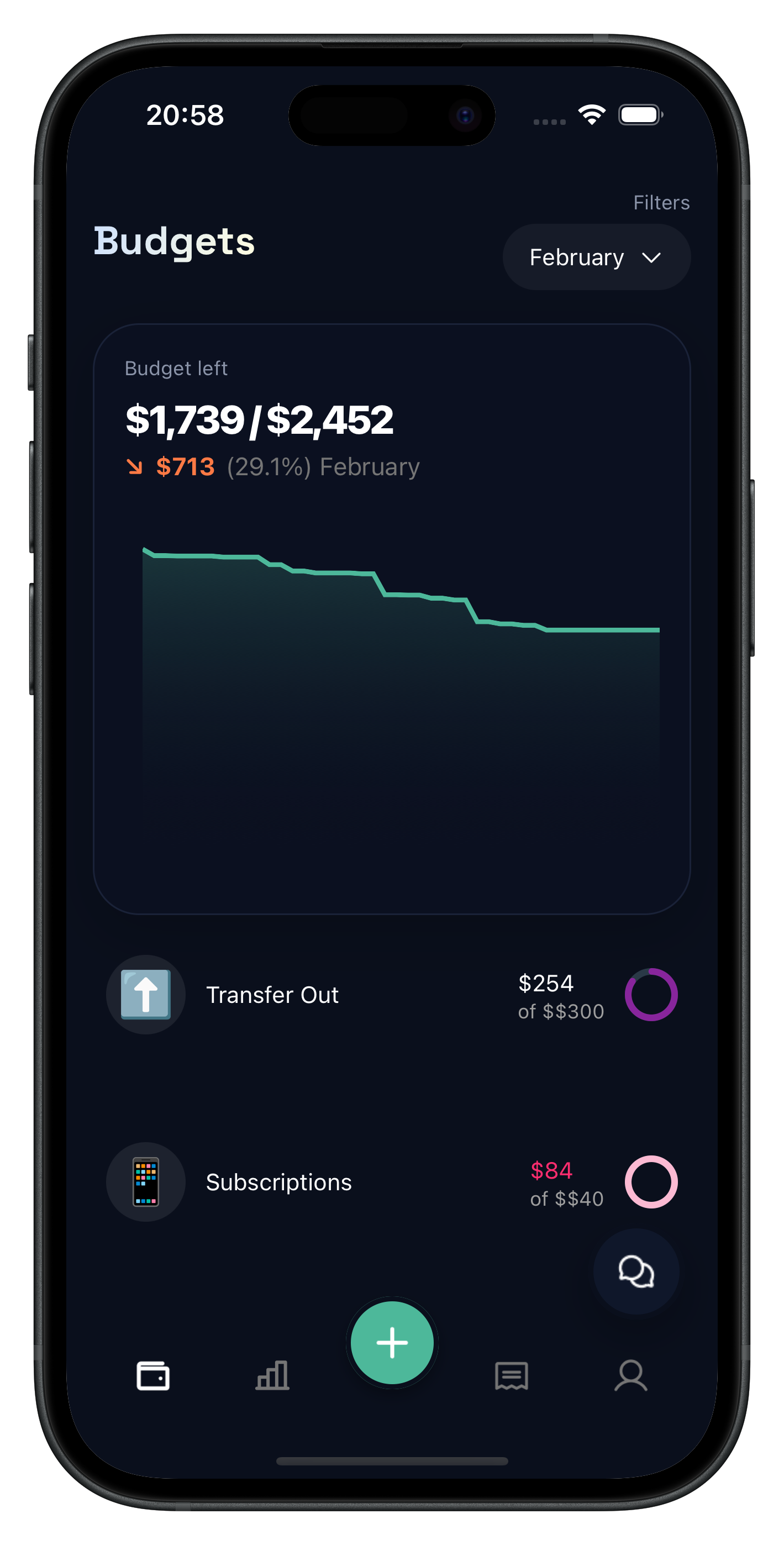View transactions via the receipt icon
This screenshot has height=1545, width=784.
[512, 1376]
